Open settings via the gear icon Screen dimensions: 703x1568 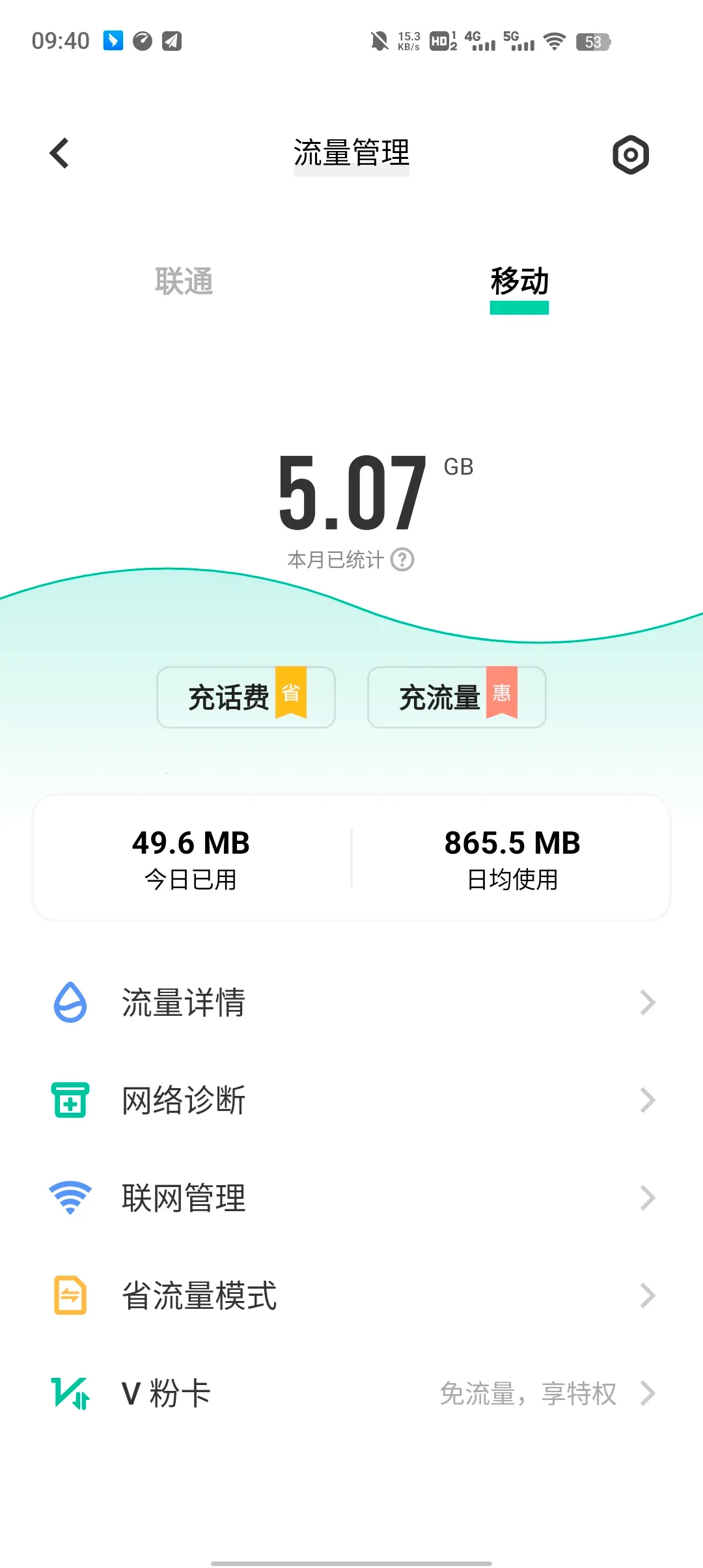coord(630,154)
